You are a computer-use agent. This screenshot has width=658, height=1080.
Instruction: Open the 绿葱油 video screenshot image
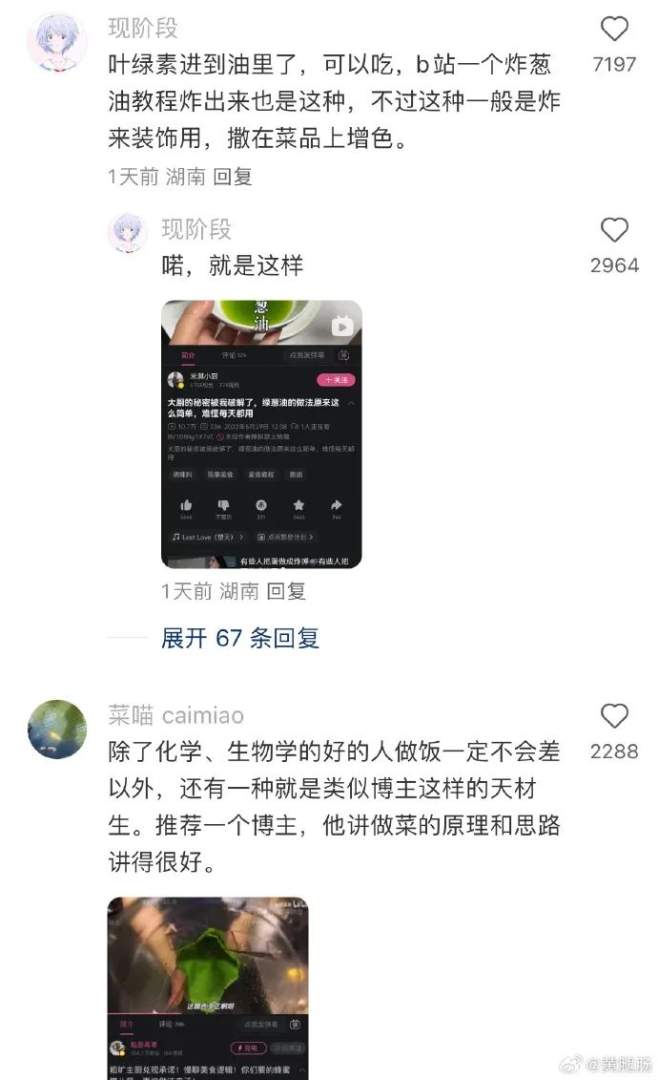point(262,434)
